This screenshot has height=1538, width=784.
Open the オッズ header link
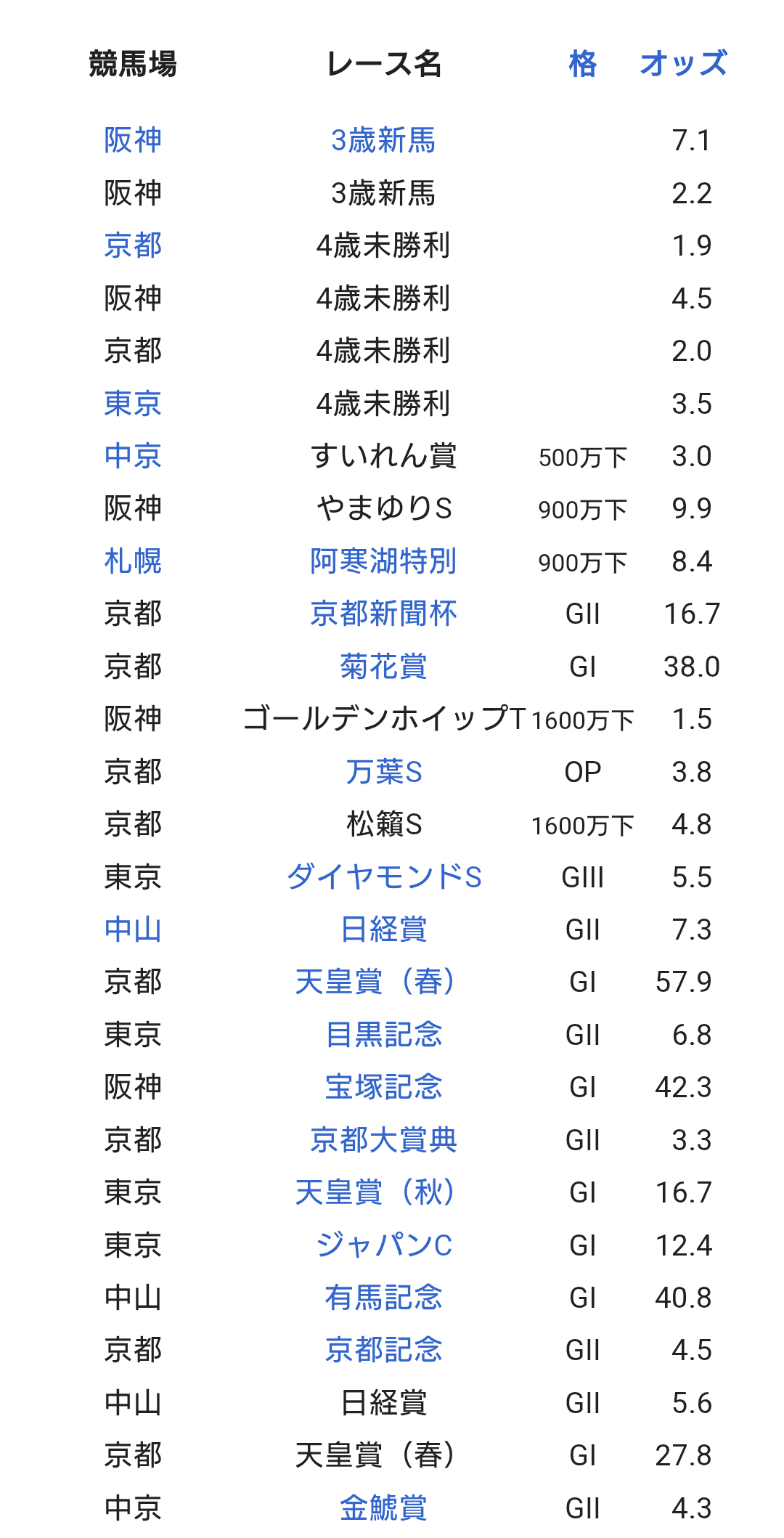[682, 64]
